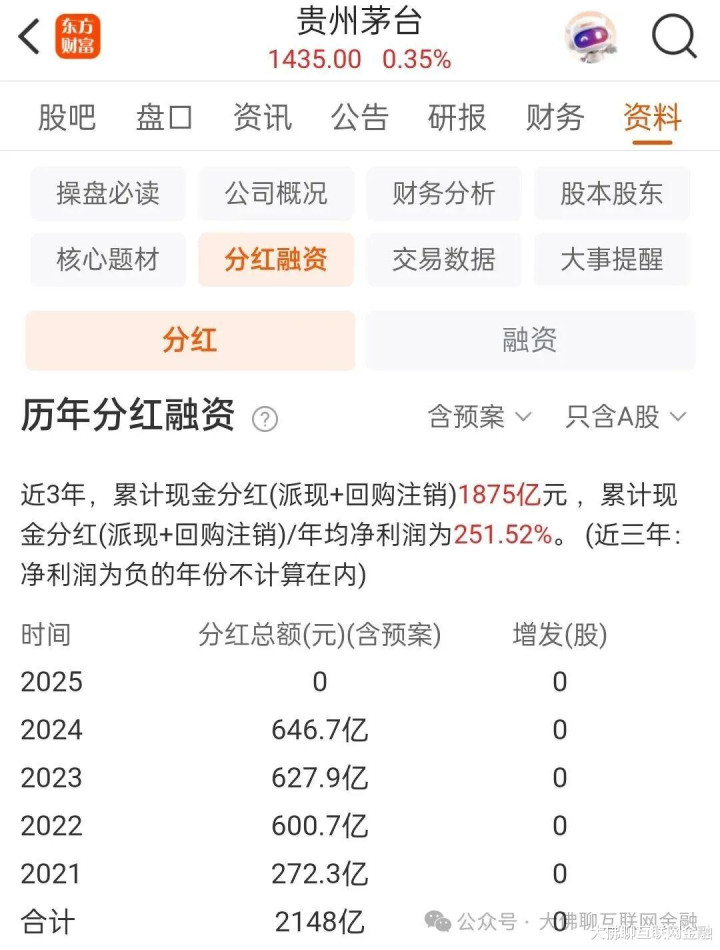Viewport: 720px width, 950px height.
Task: Open the robot assistant icon
Action: point(590,37)
